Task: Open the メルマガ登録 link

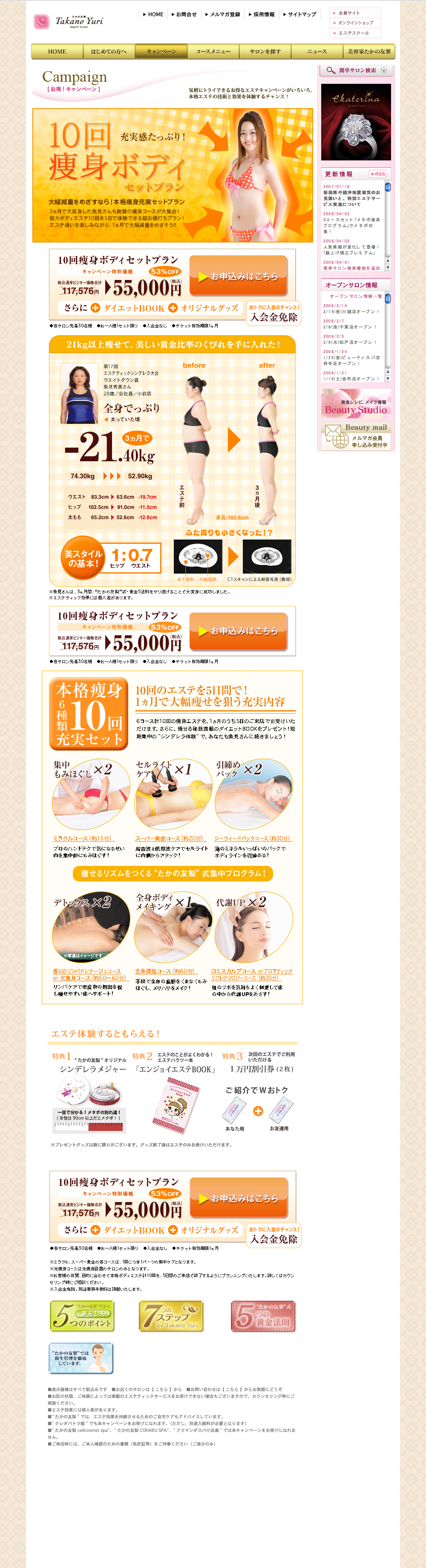Action: [x=224, y=14]
